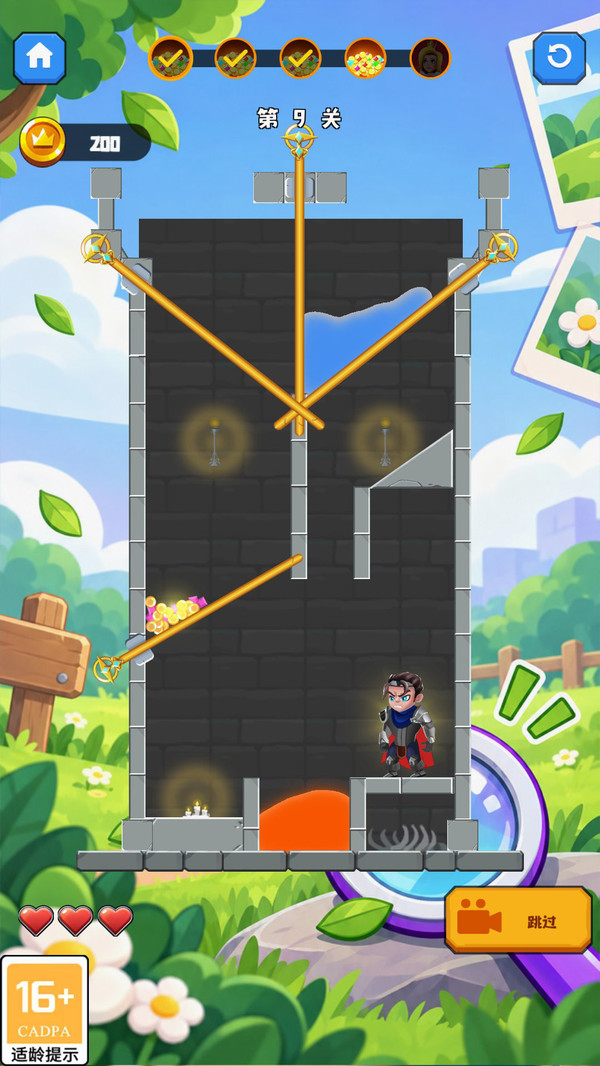Tap the gold crown coin balance 200
The width and height of the screenshot is (600, 1066).
pyautogui.click(x=84, y=142)
